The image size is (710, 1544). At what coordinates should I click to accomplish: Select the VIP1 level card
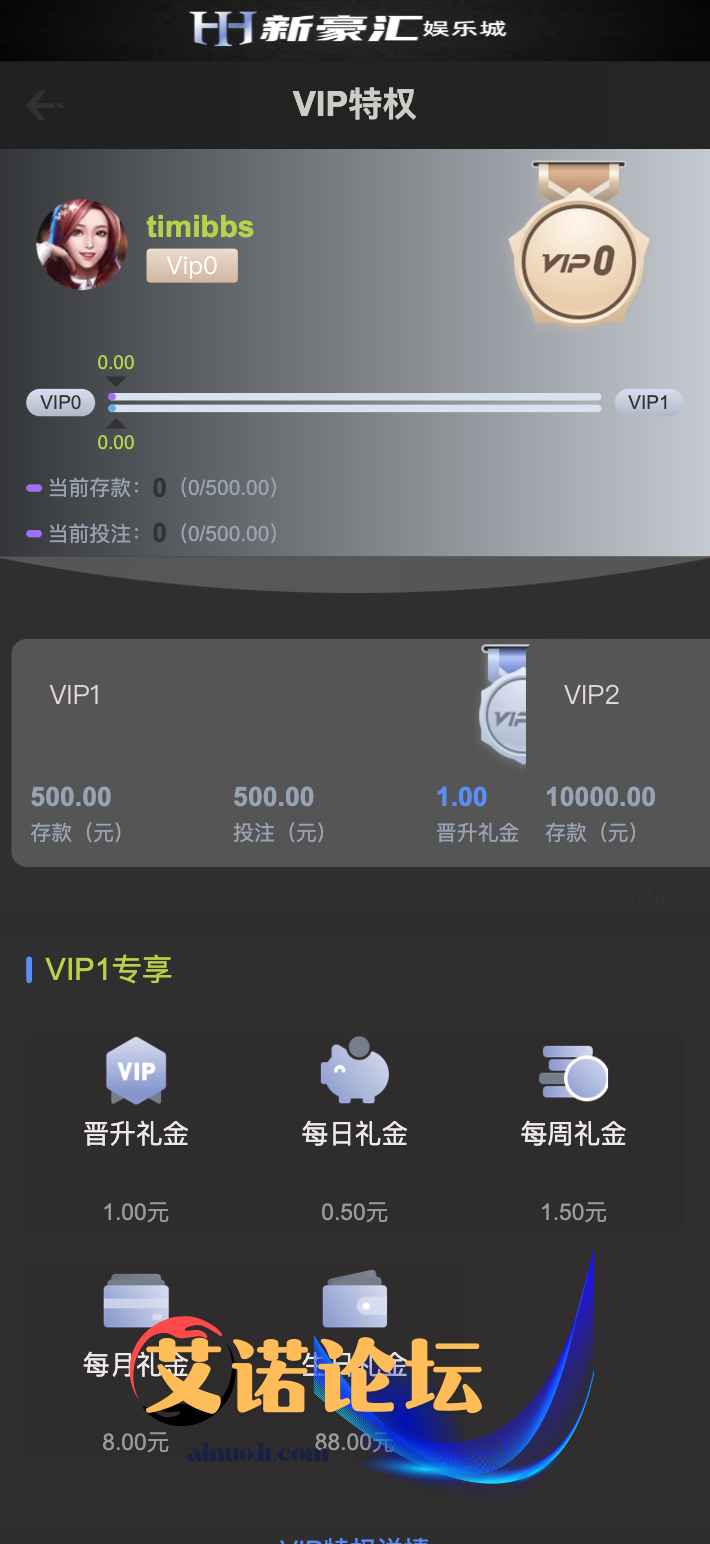(x=250, y=752)
